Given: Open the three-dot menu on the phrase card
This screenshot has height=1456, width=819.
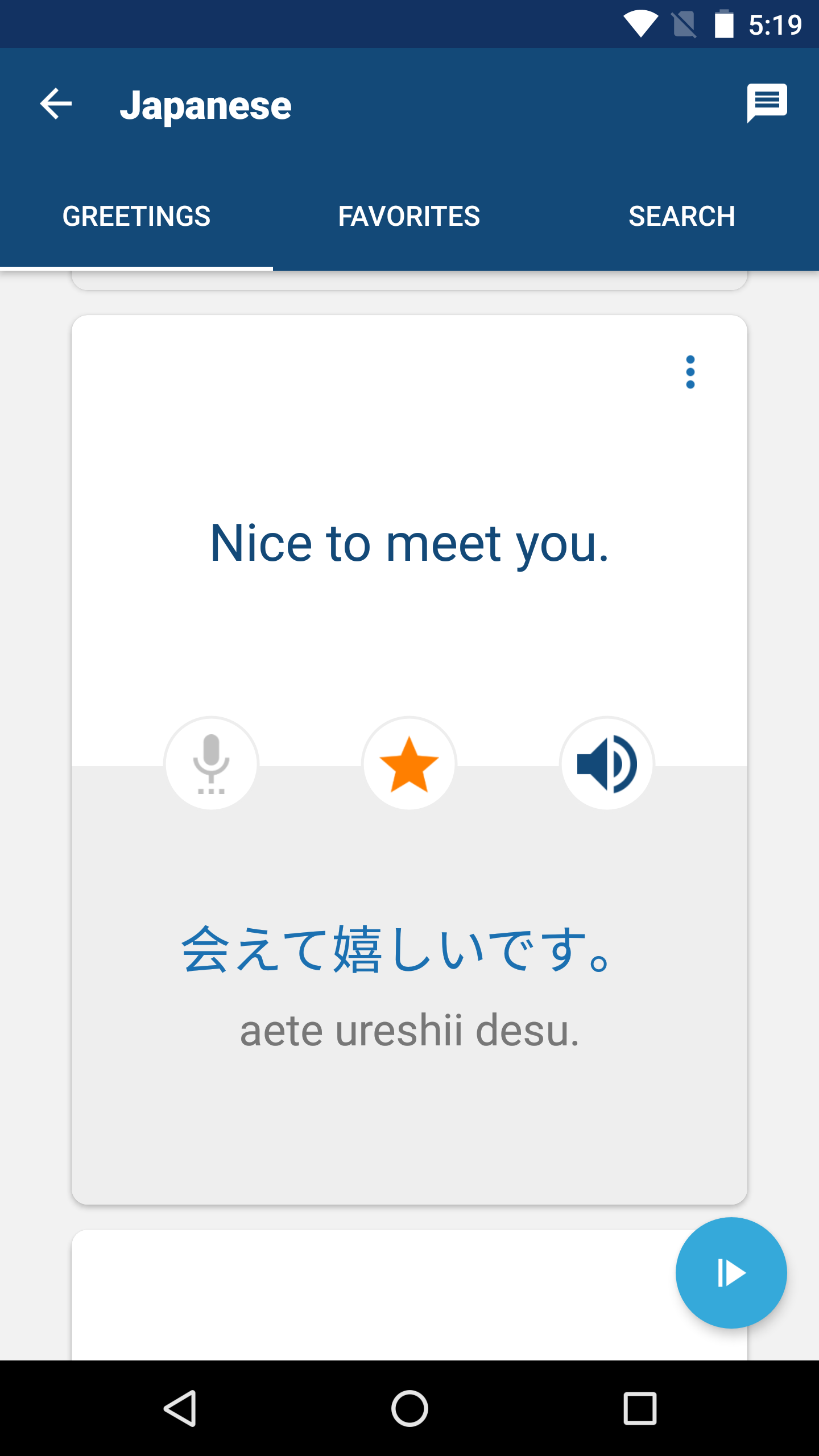Looking at the screenshot, I should coord(690,373).
